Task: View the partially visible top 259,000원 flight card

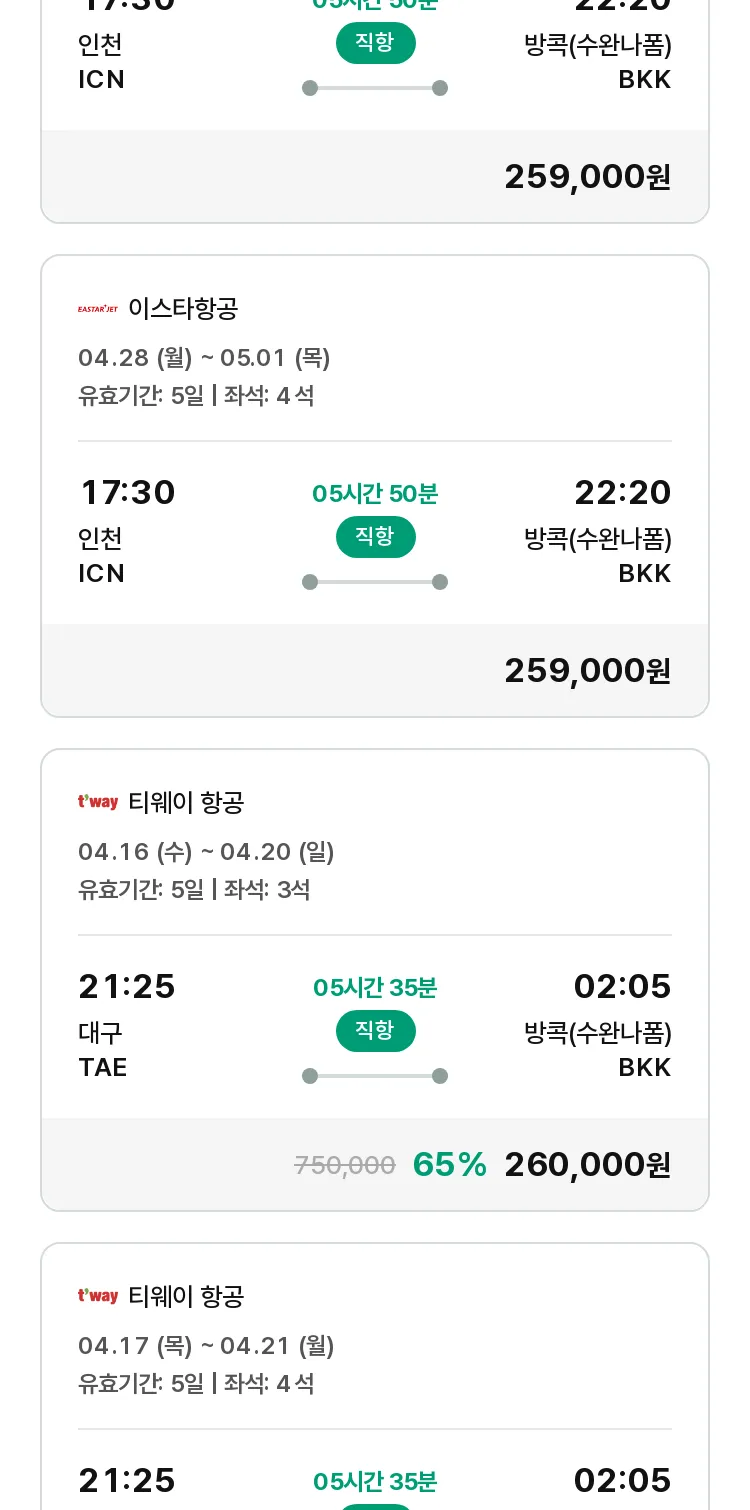Action: tap(375, 111)
